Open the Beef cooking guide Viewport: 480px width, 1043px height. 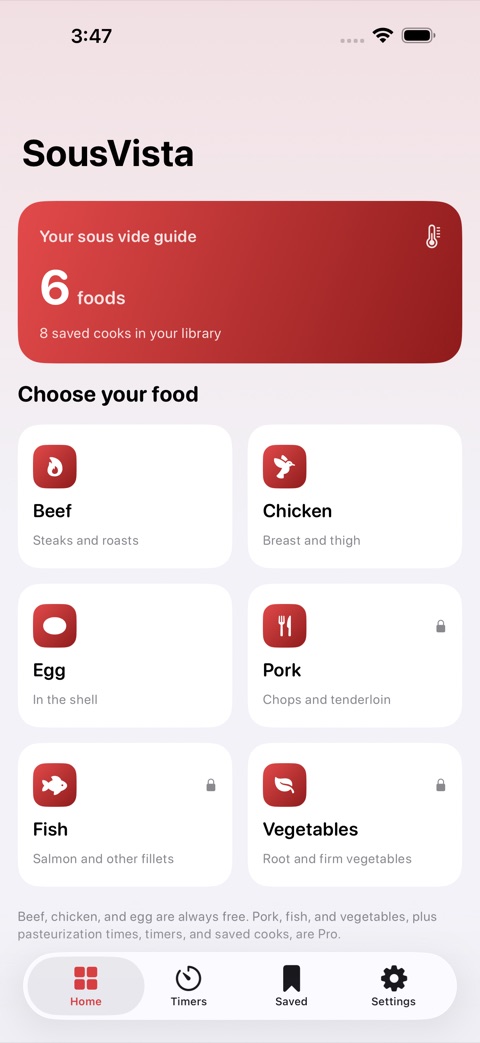coord(125,496)
